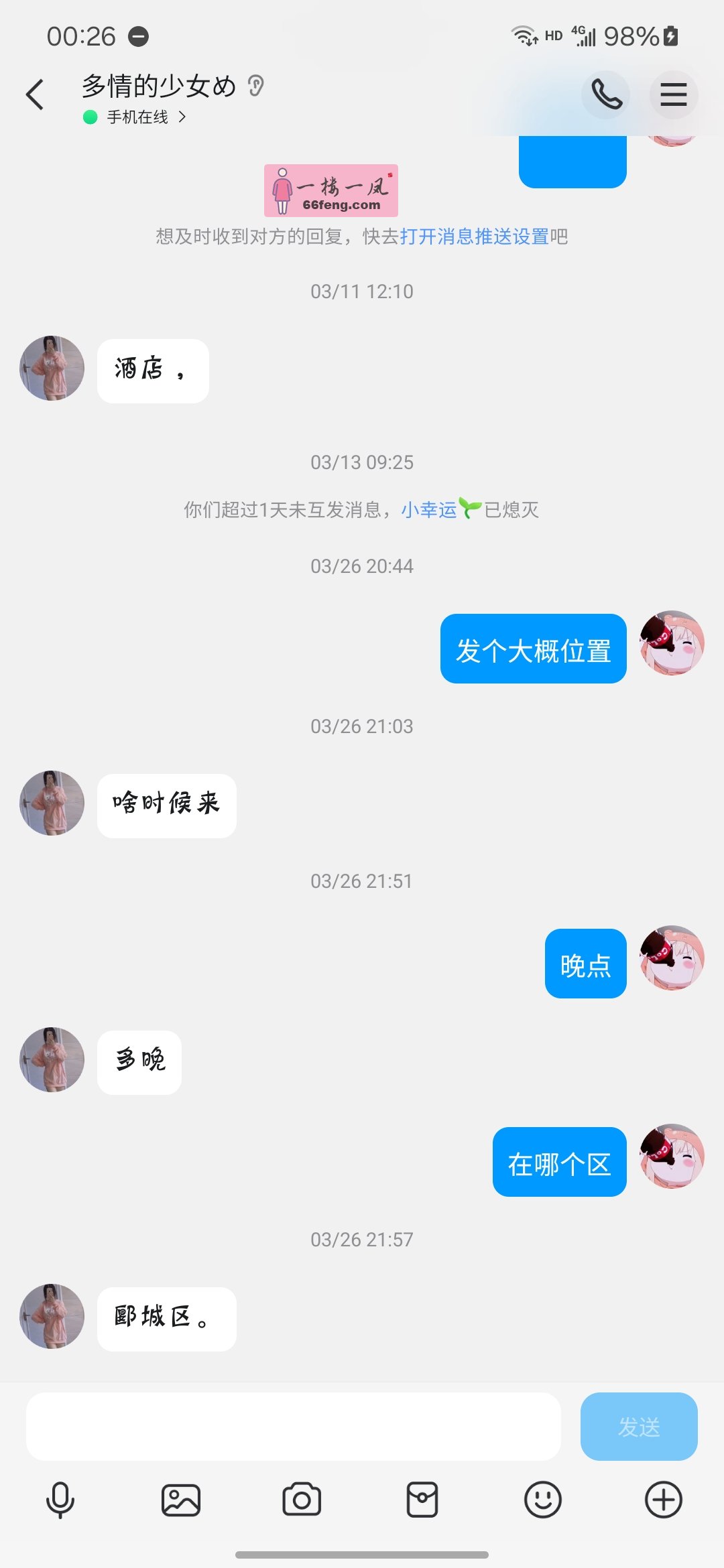
Task: Tap the message input field
Action: [295, 1426]
